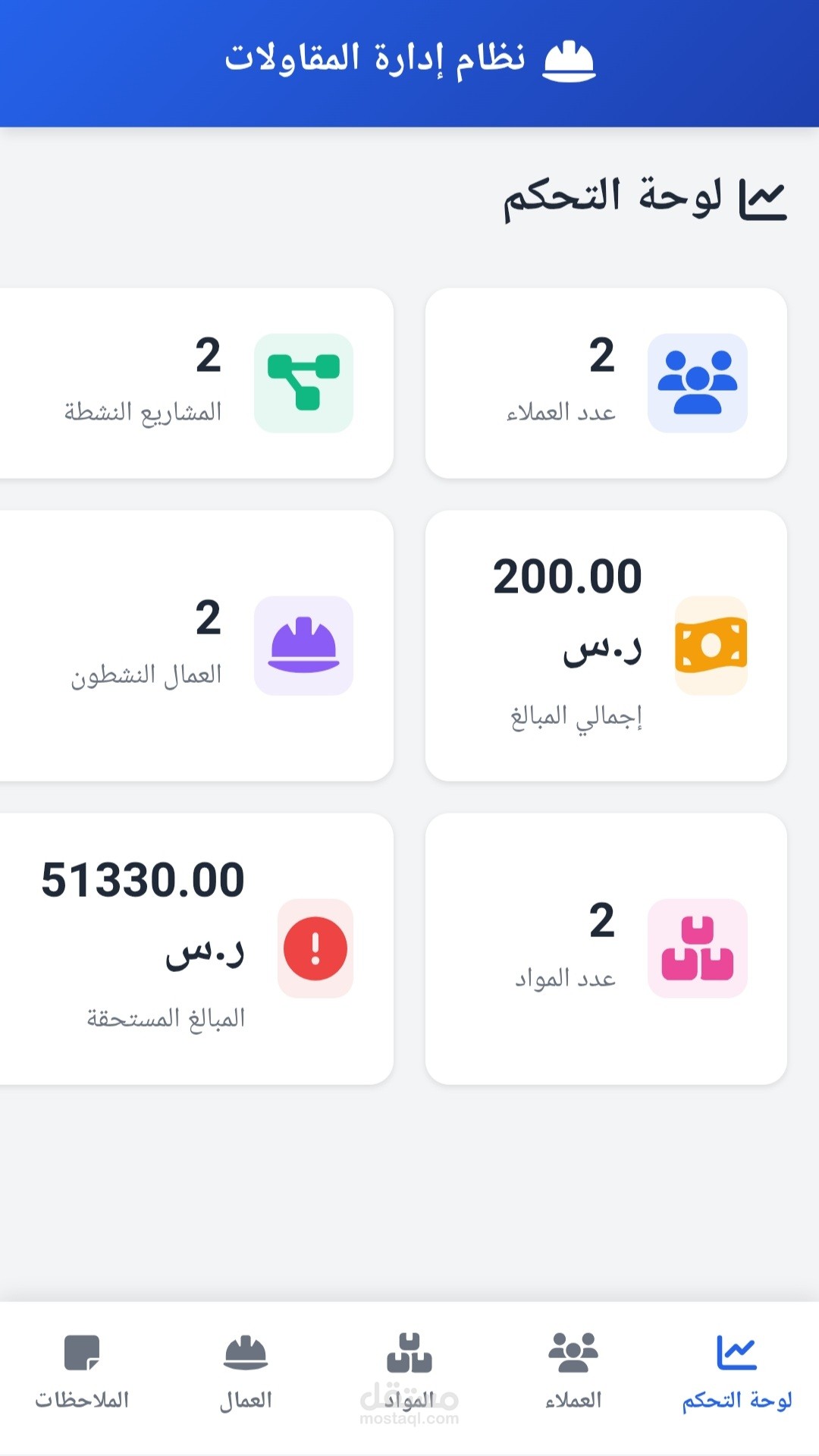
Task: Open the المشاريع النشطة card
Action: click(x=196, y=383)
